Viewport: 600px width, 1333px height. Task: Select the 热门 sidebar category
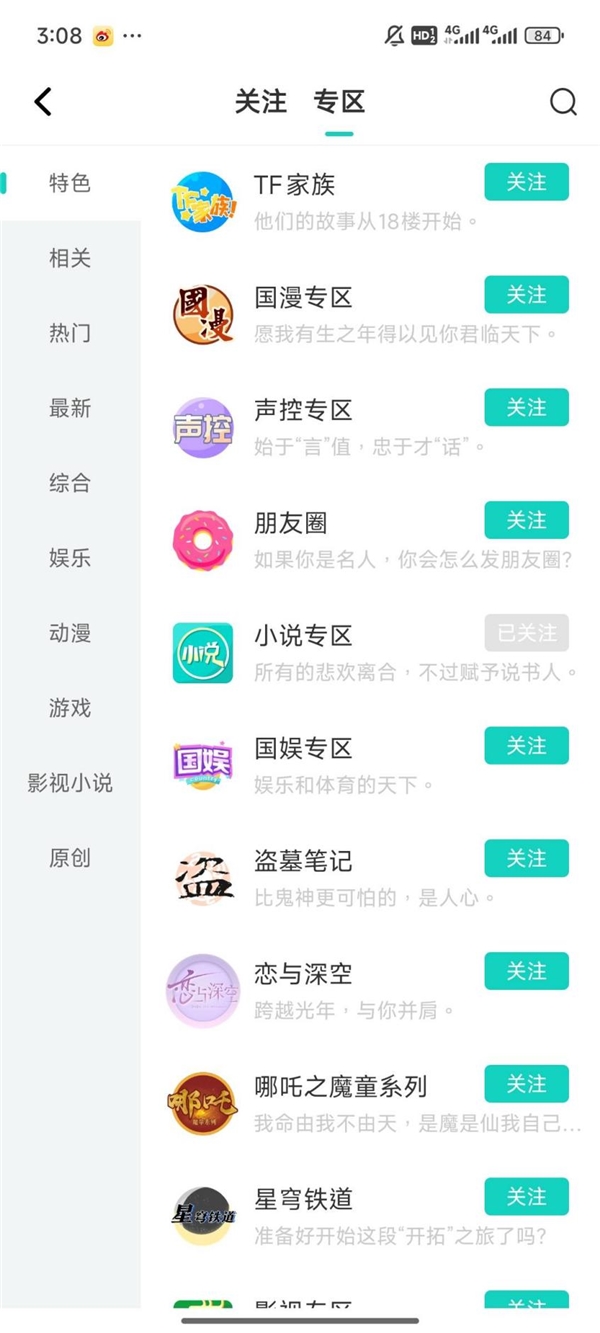coord(70,333)
